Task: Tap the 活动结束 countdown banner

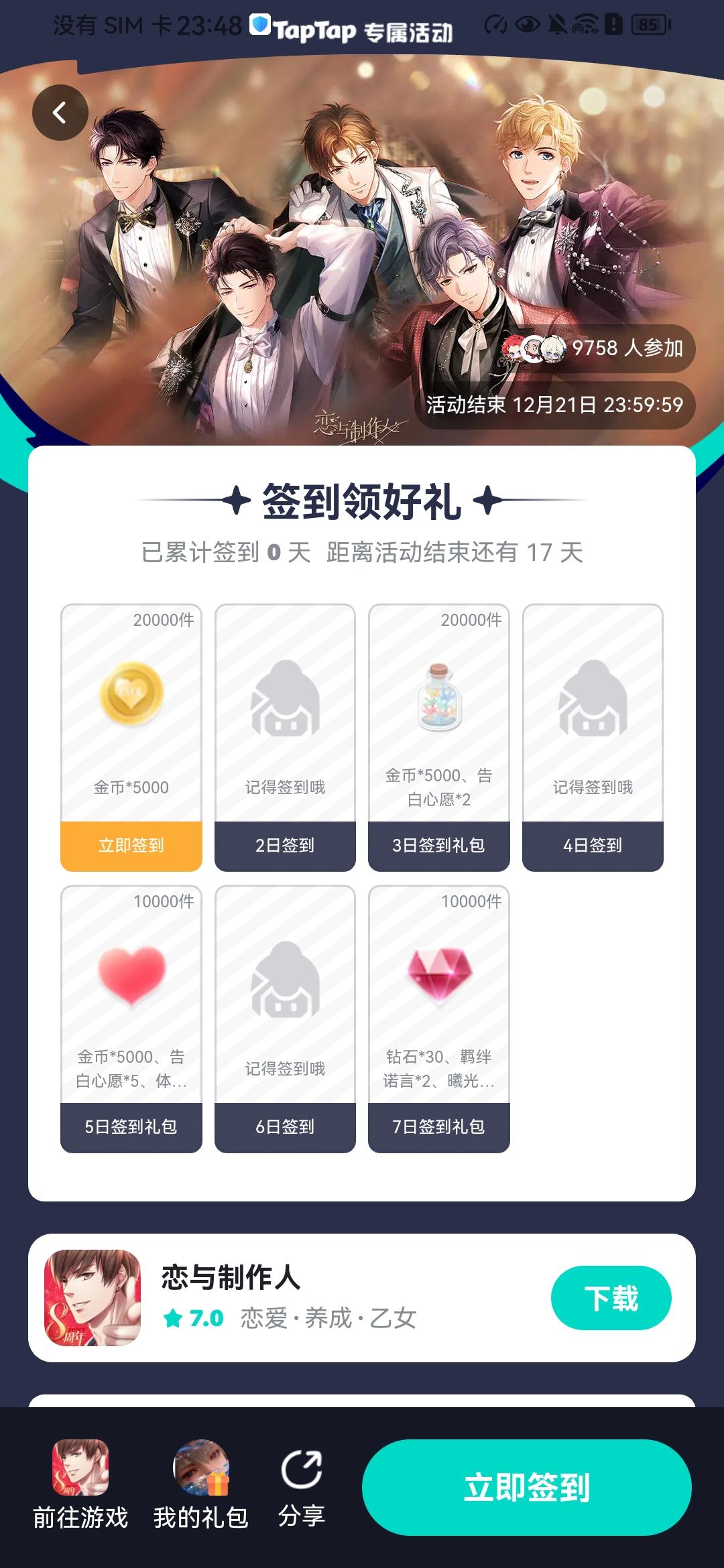Action: click(x=555, y=404)
